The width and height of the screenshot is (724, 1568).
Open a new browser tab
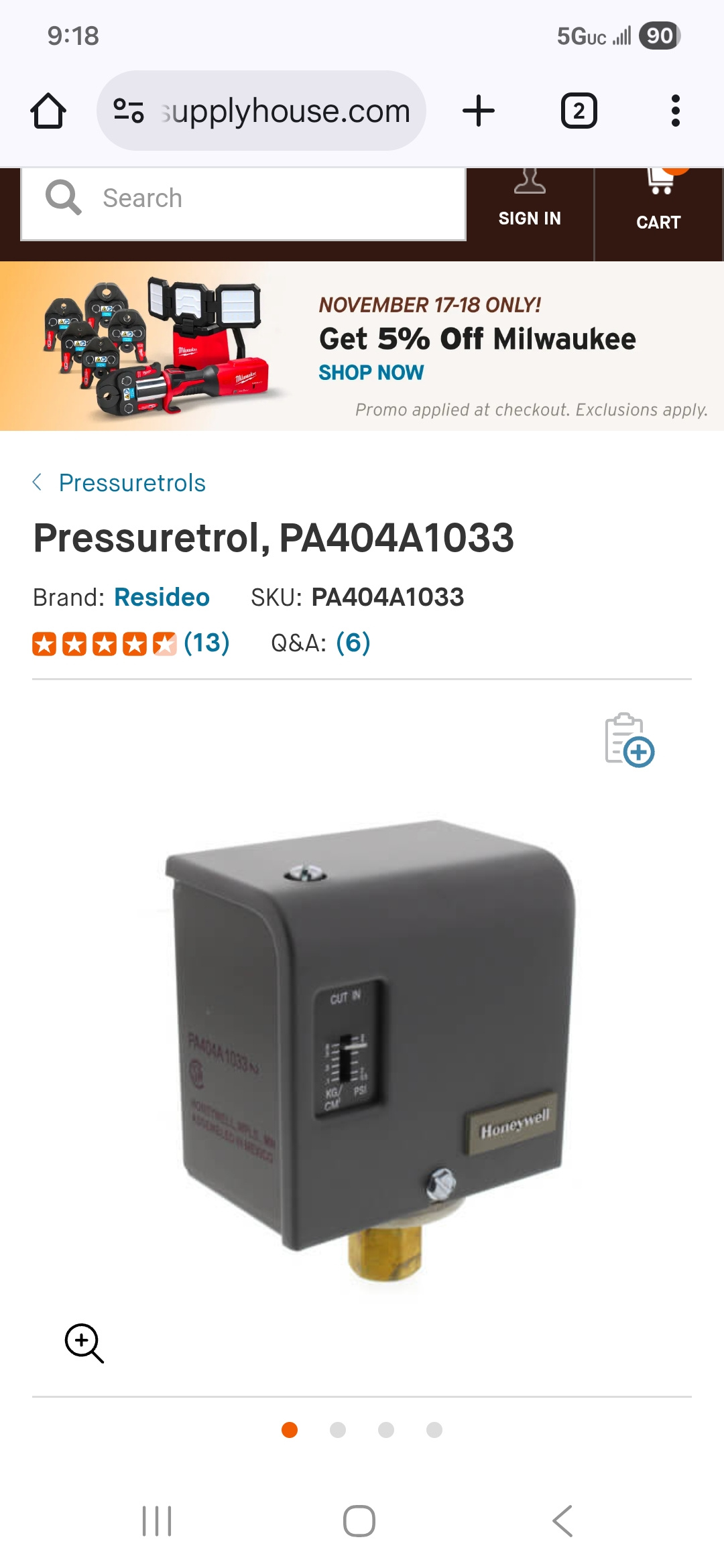479,111
